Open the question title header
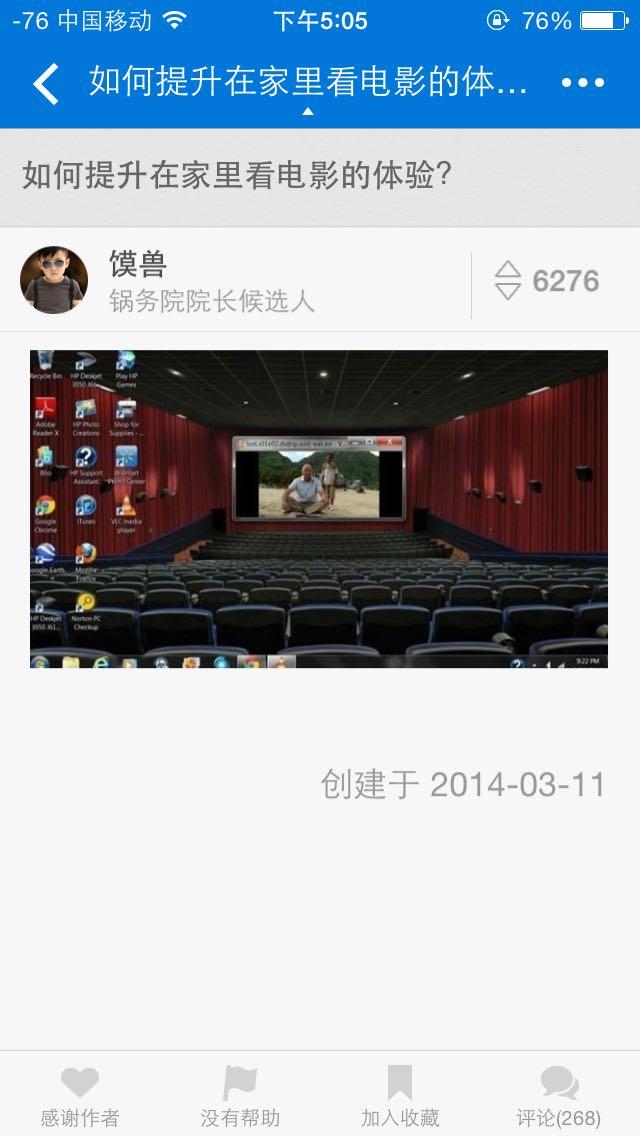The height and width of the screenshot is (1136, 640). tap(237, 177)
